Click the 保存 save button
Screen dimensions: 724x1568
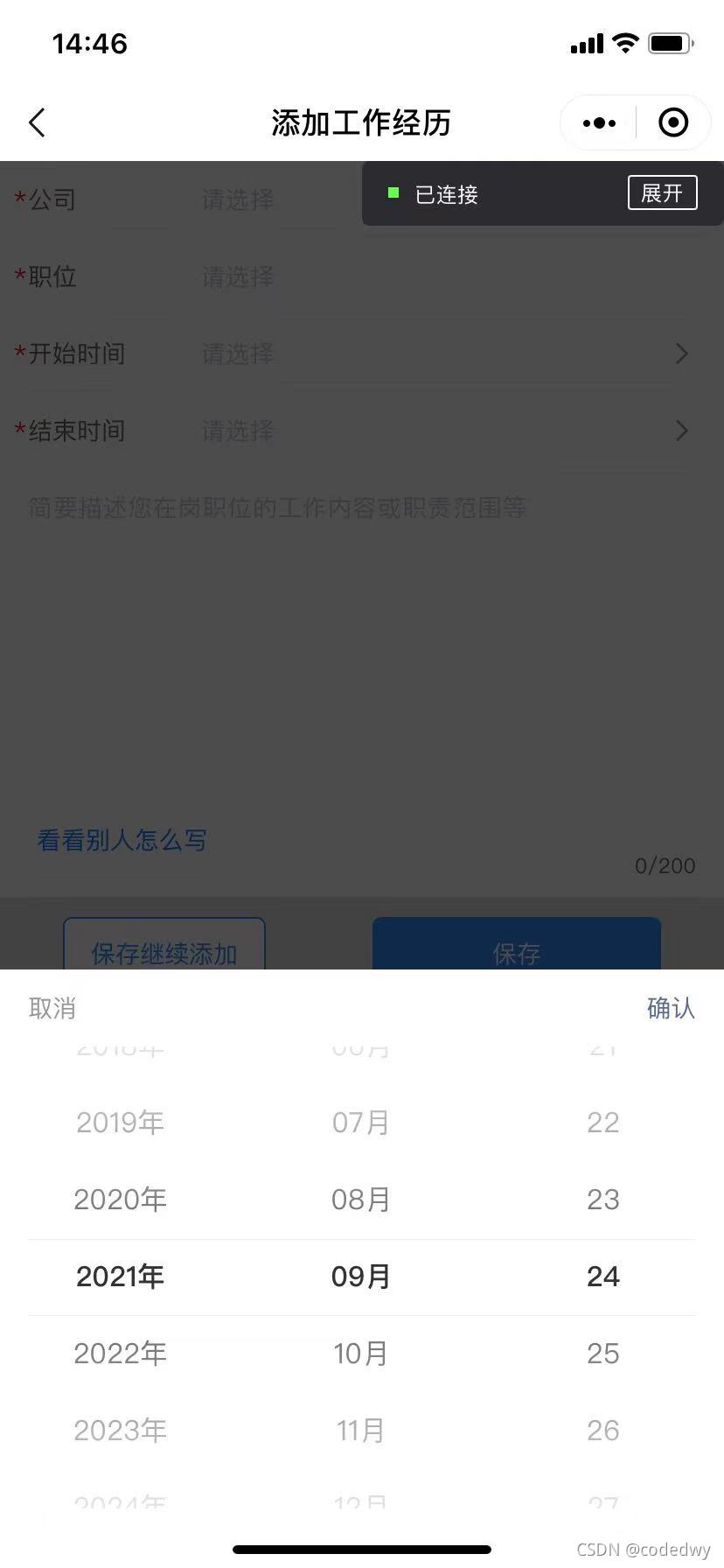click(x=516, y=954)
